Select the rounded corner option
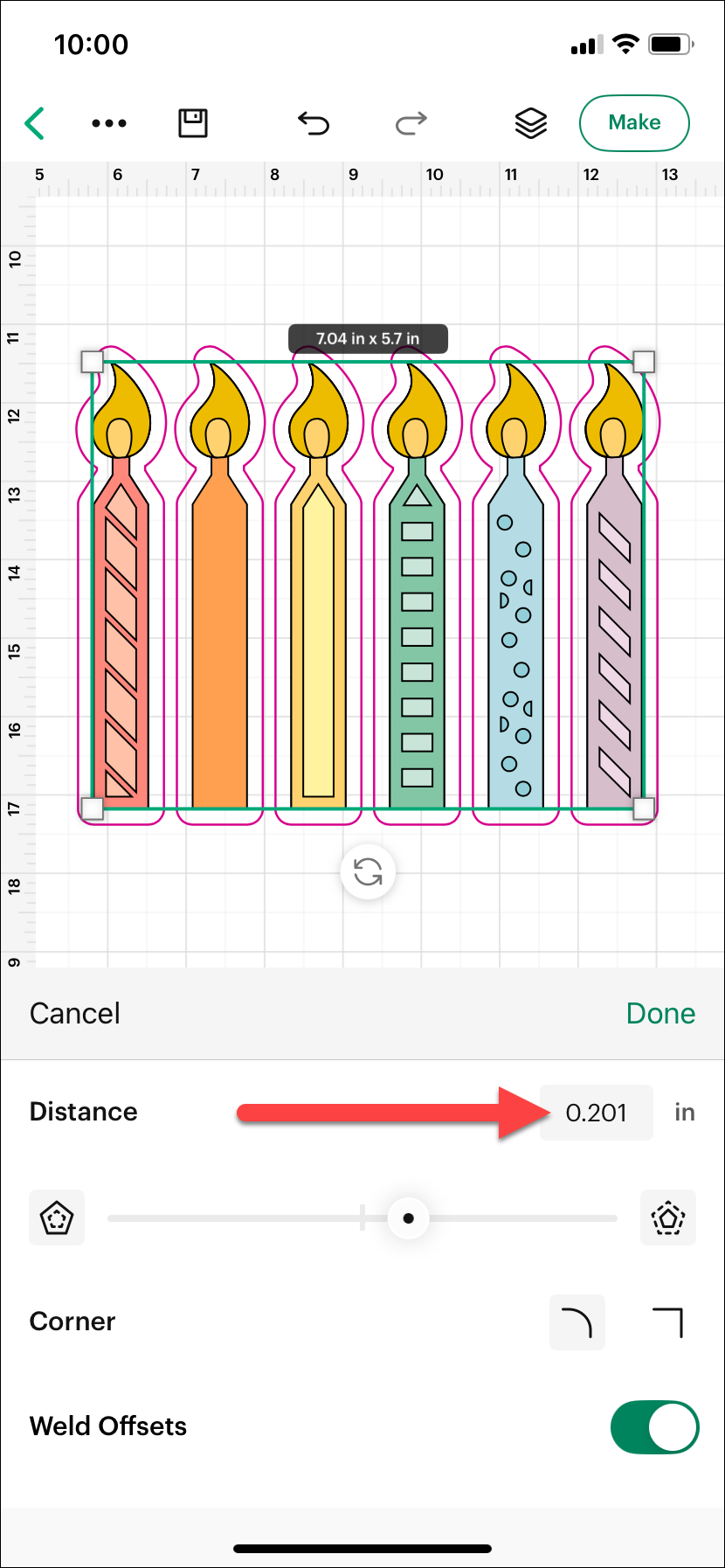This screenshot has width=725, height=1568. (x=577, y=1322)
